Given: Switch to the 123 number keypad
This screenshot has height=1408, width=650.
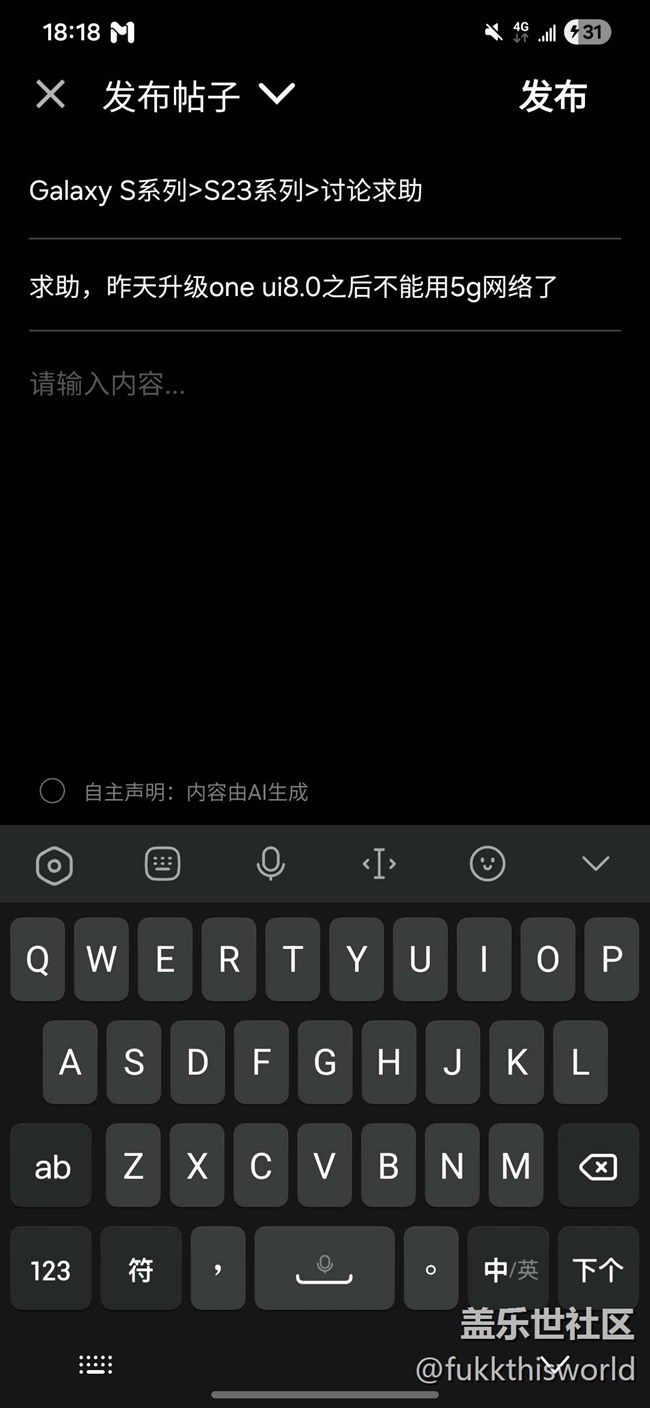Looking at the screenshot, I should [x=51, y=1270].
